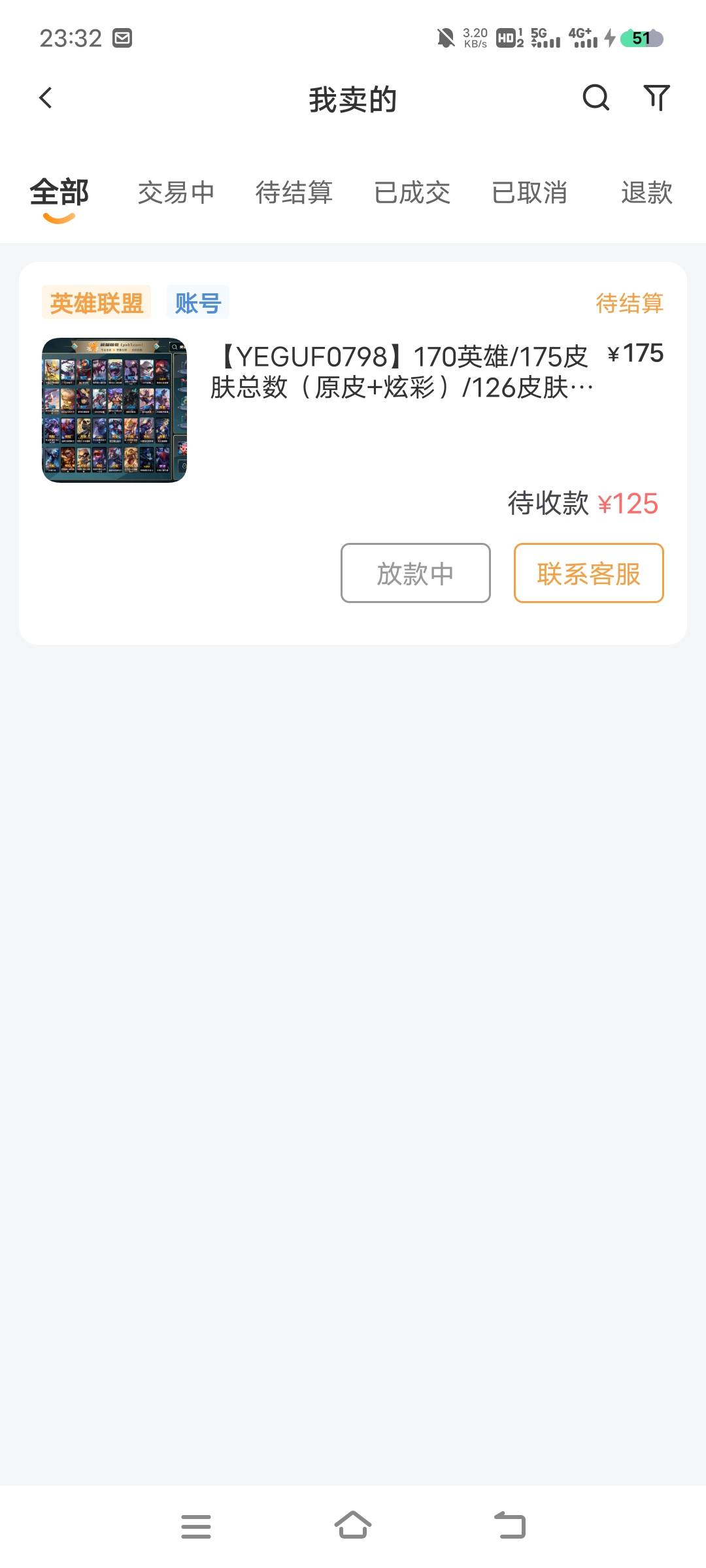Open the filter funnel icon
The image size is (706, 1568).
(657, 98)
